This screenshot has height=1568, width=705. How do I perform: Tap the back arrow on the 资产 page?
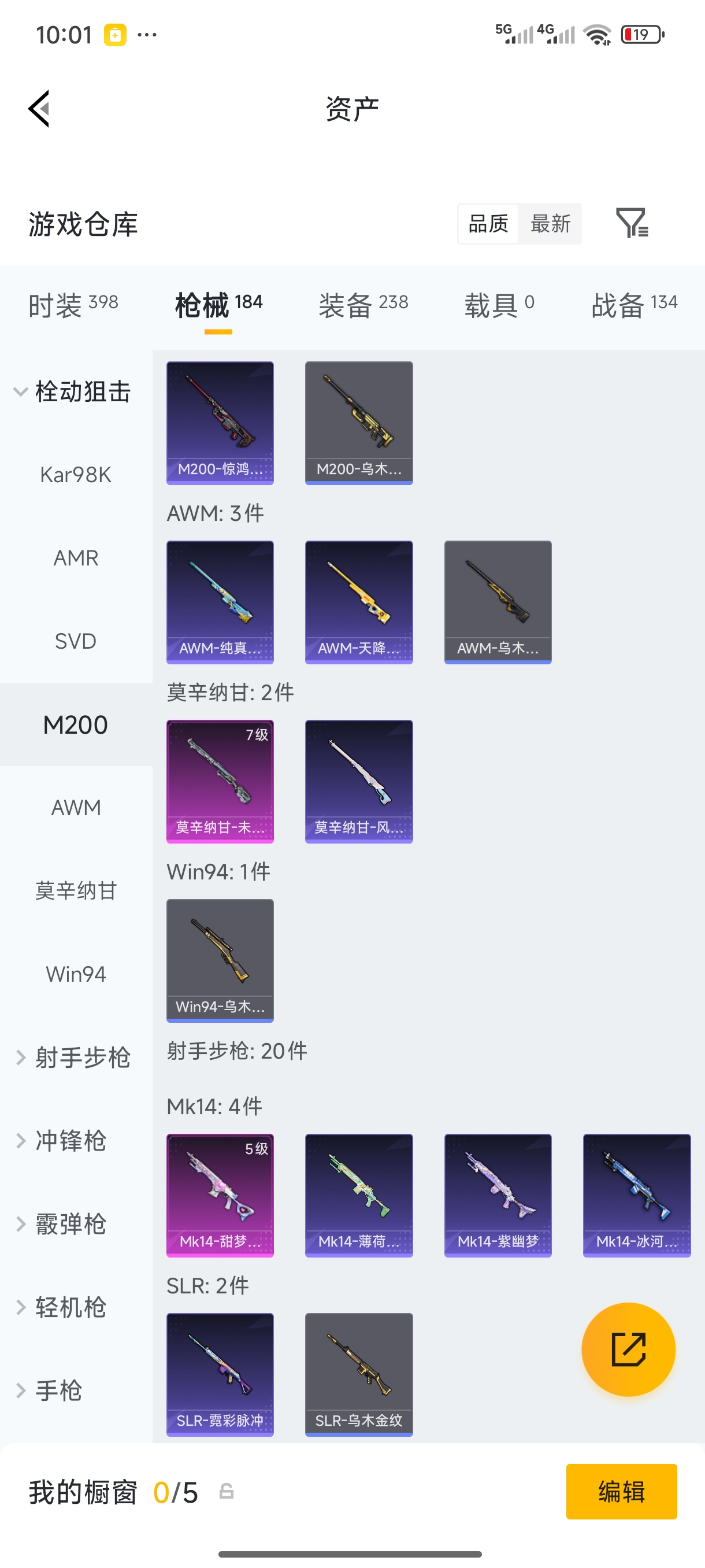coord(39,108)
